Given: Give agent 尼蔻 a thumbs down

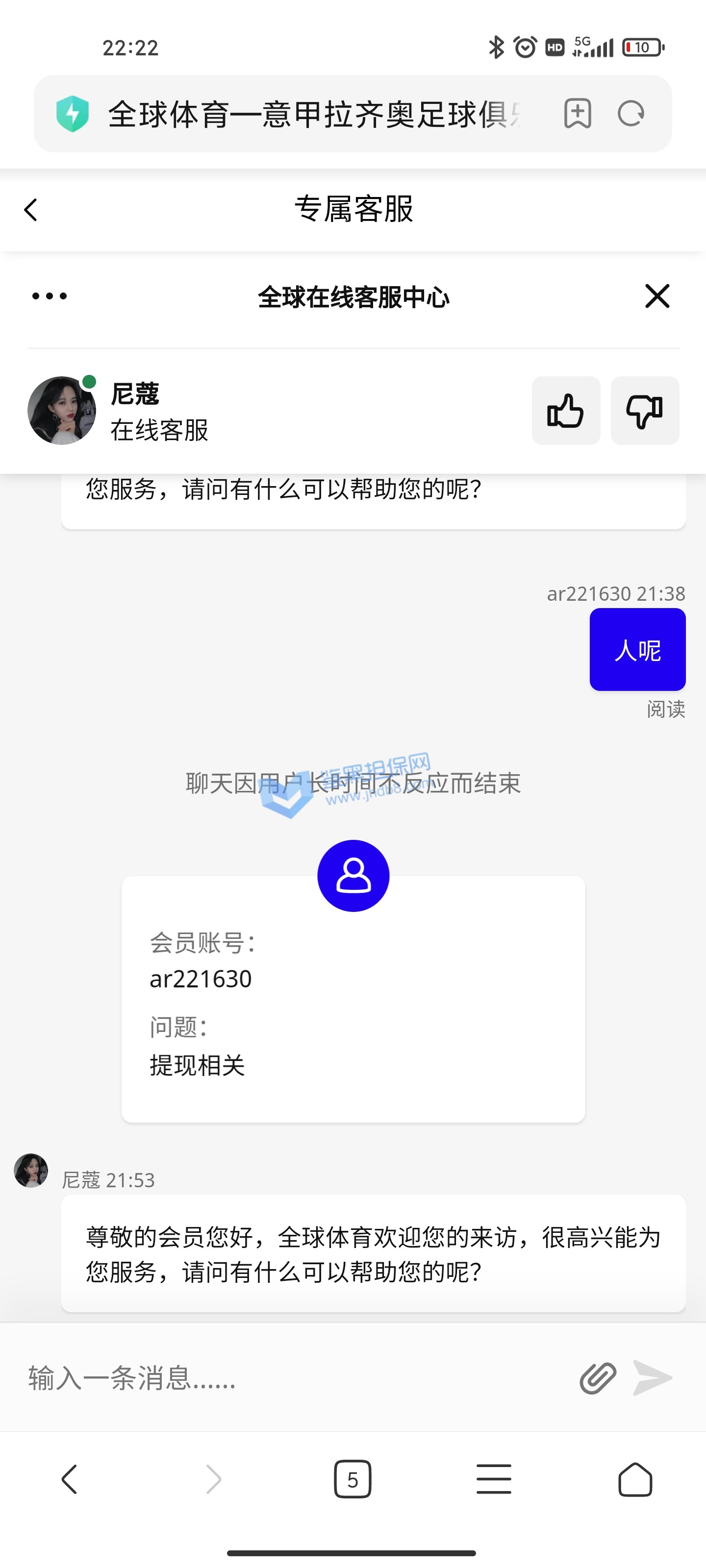Looking at the screenshot, I should coord(645,411).
